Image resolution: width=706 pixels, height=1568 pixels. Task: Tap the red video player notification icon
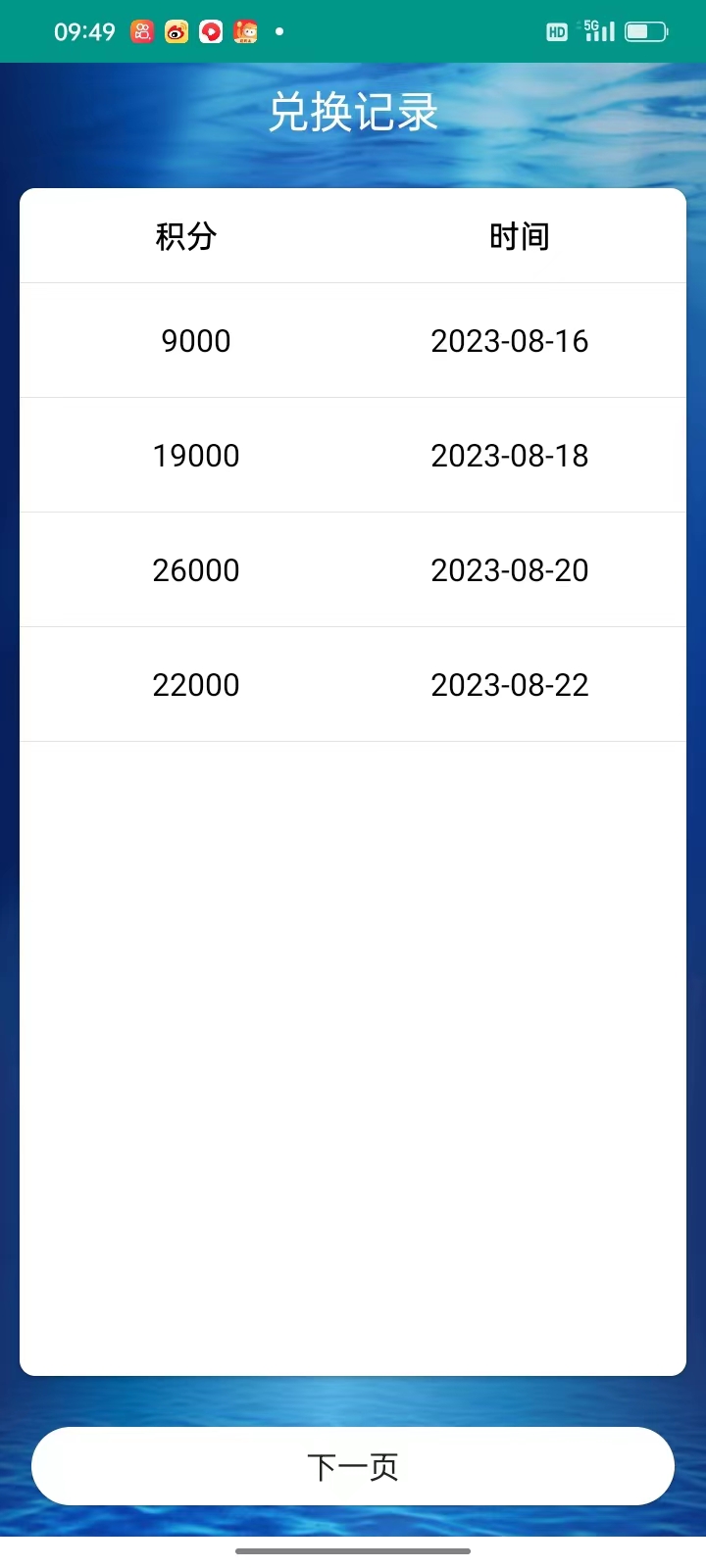click(212, 31)
